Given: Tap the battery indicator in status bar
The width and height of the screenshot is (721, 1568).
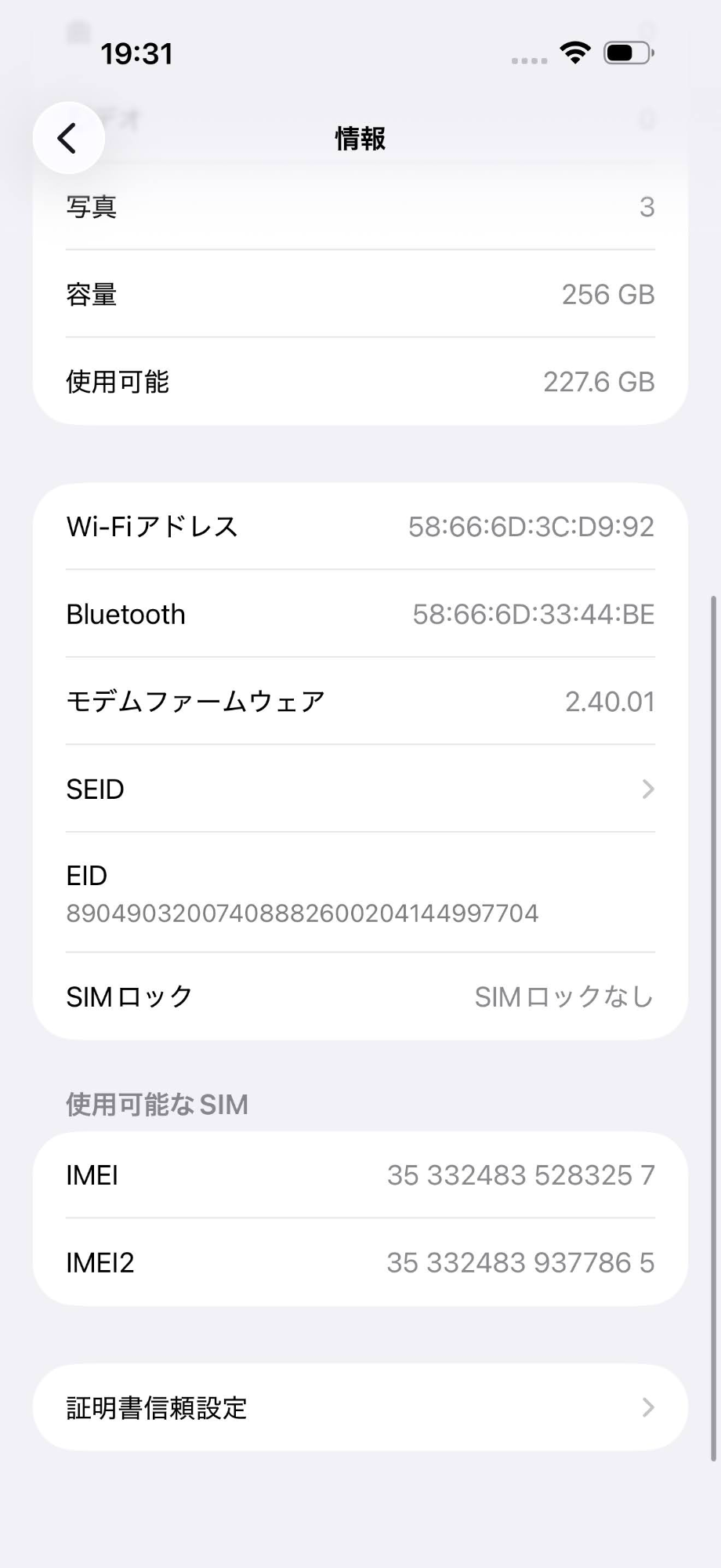Looking at the screenshot, I should coord(627,53).
